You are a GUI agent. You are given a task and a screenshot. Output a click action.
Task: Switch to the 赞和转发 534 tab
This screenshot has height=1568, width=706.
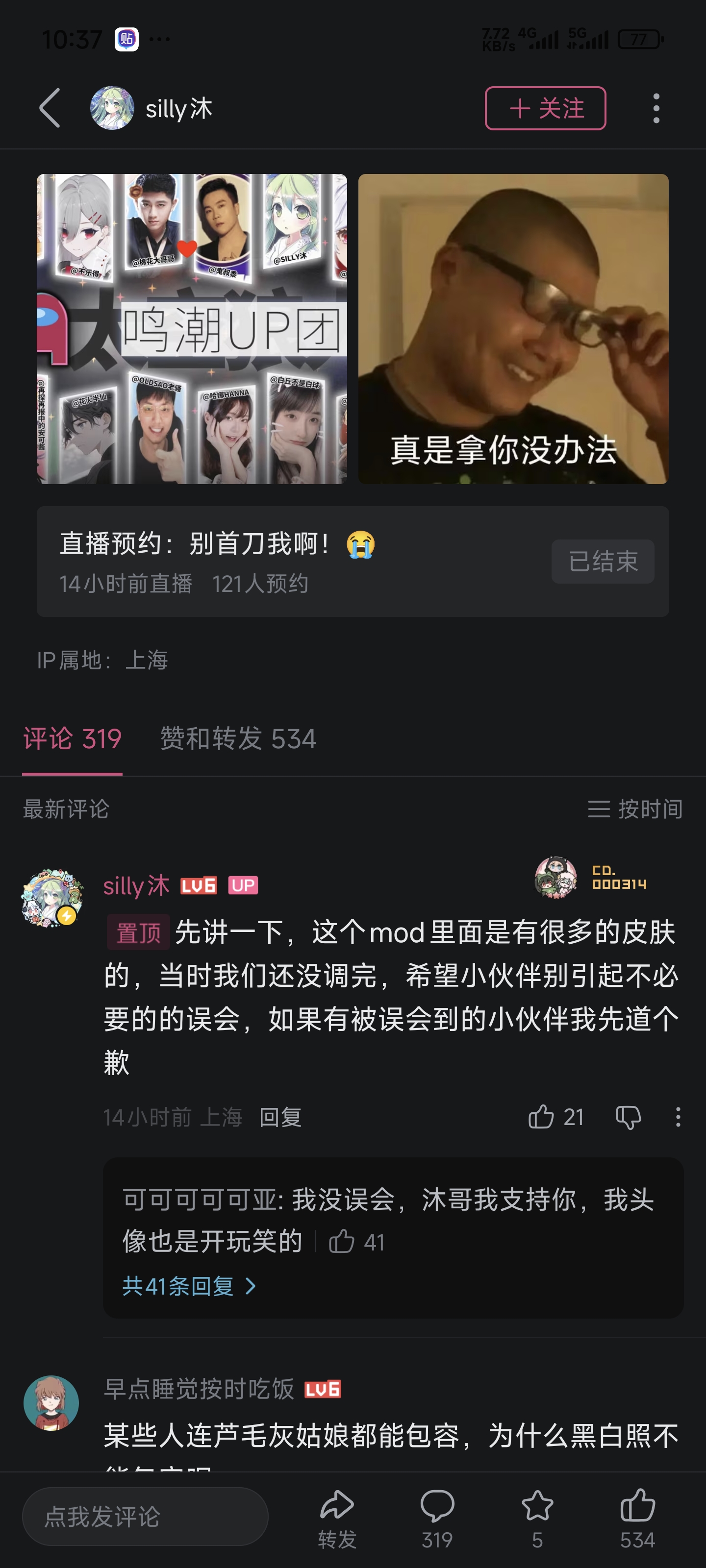pyautogui.click(x=238, y=738)
